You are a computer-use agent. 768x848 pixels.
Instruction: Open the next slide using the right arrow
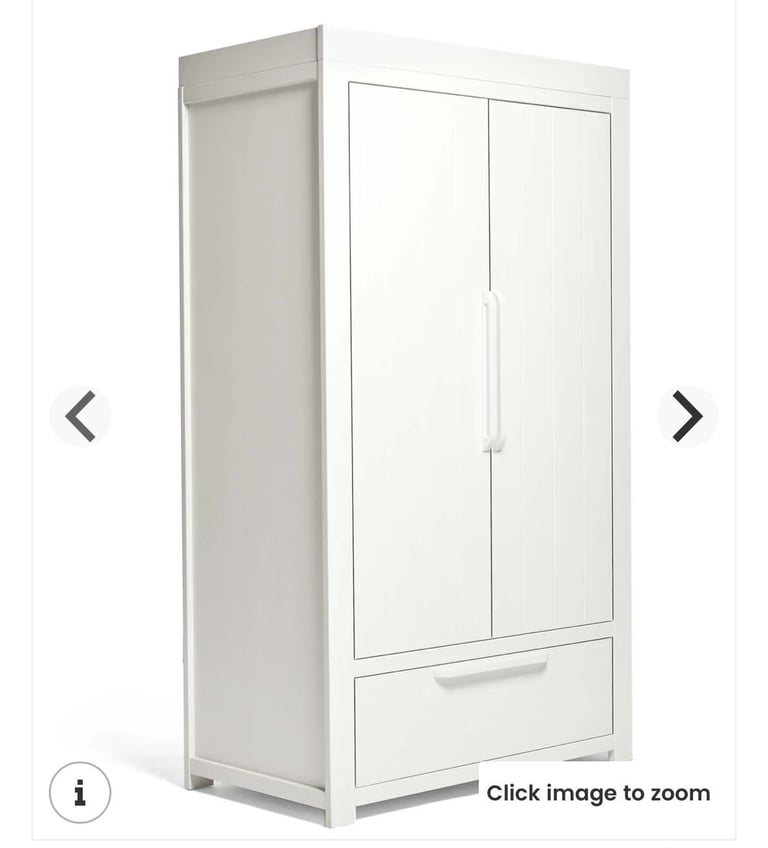point(685,414)
